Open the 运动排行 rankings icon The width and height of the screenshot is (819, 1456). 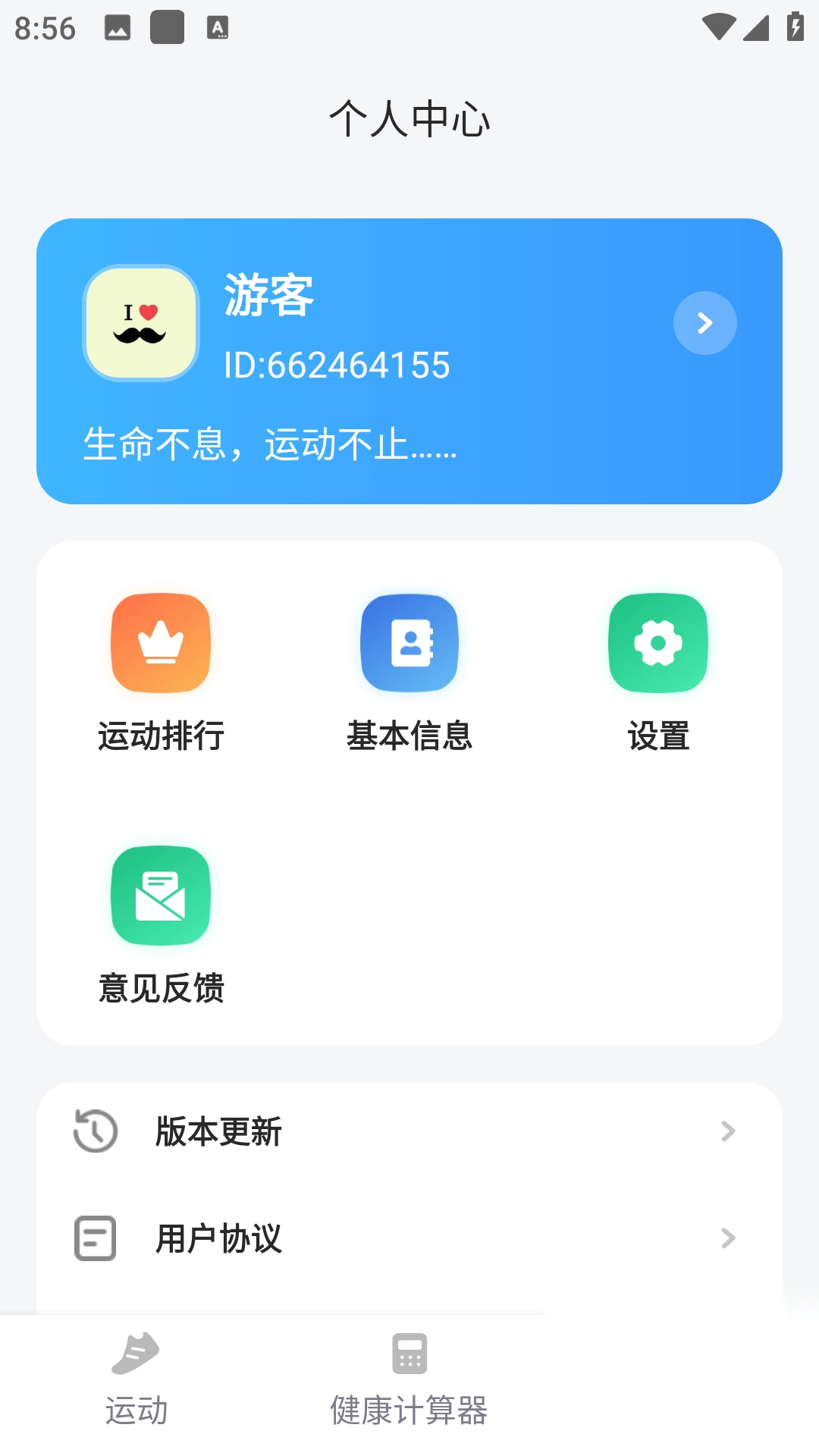click(x=160, y=642)
